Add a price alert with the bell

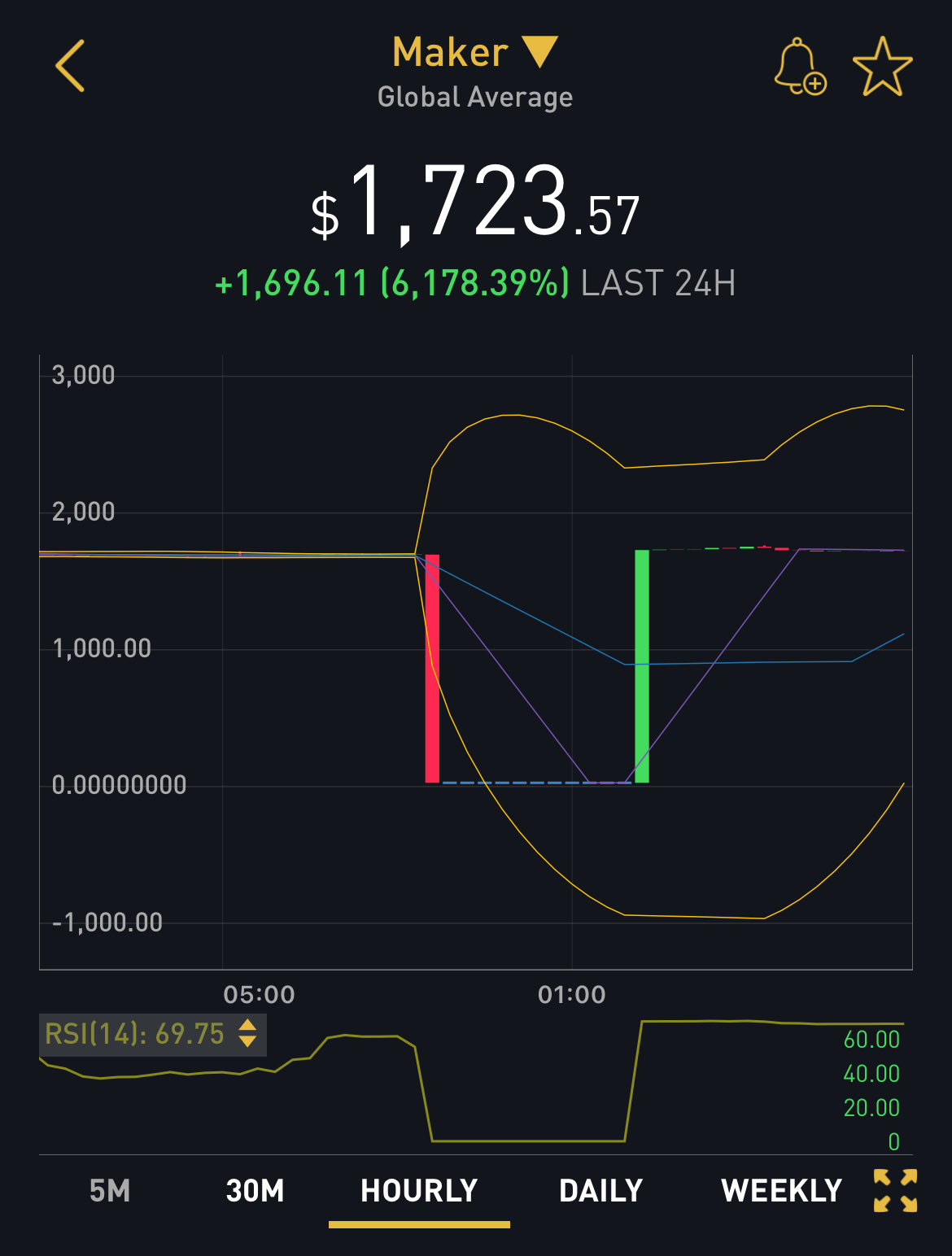[x=798, y=67]
